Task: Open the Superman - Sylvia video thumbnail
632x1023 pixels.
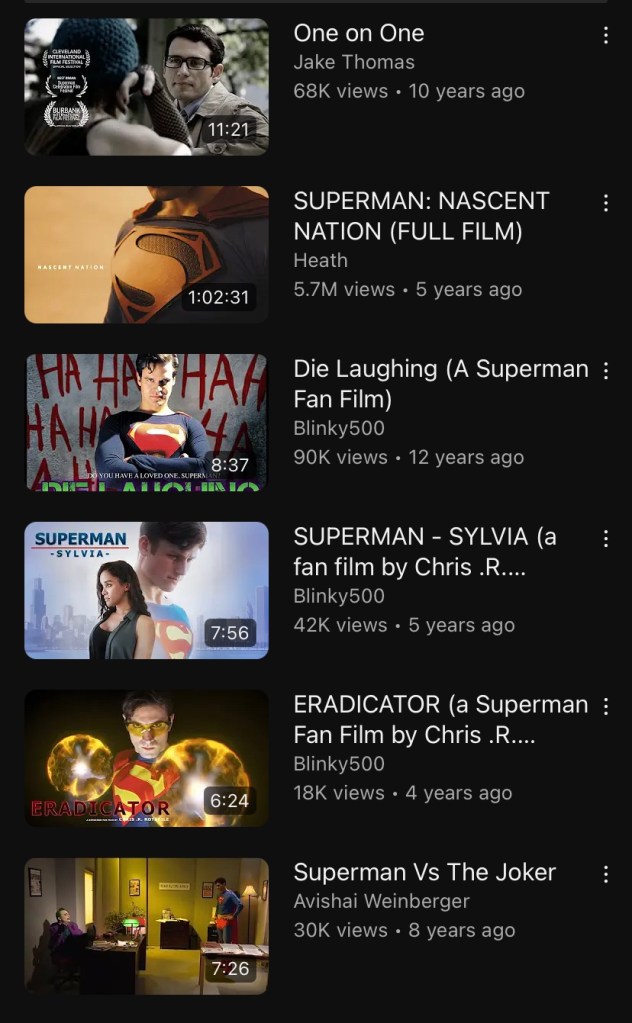Action: click(146, 590)
